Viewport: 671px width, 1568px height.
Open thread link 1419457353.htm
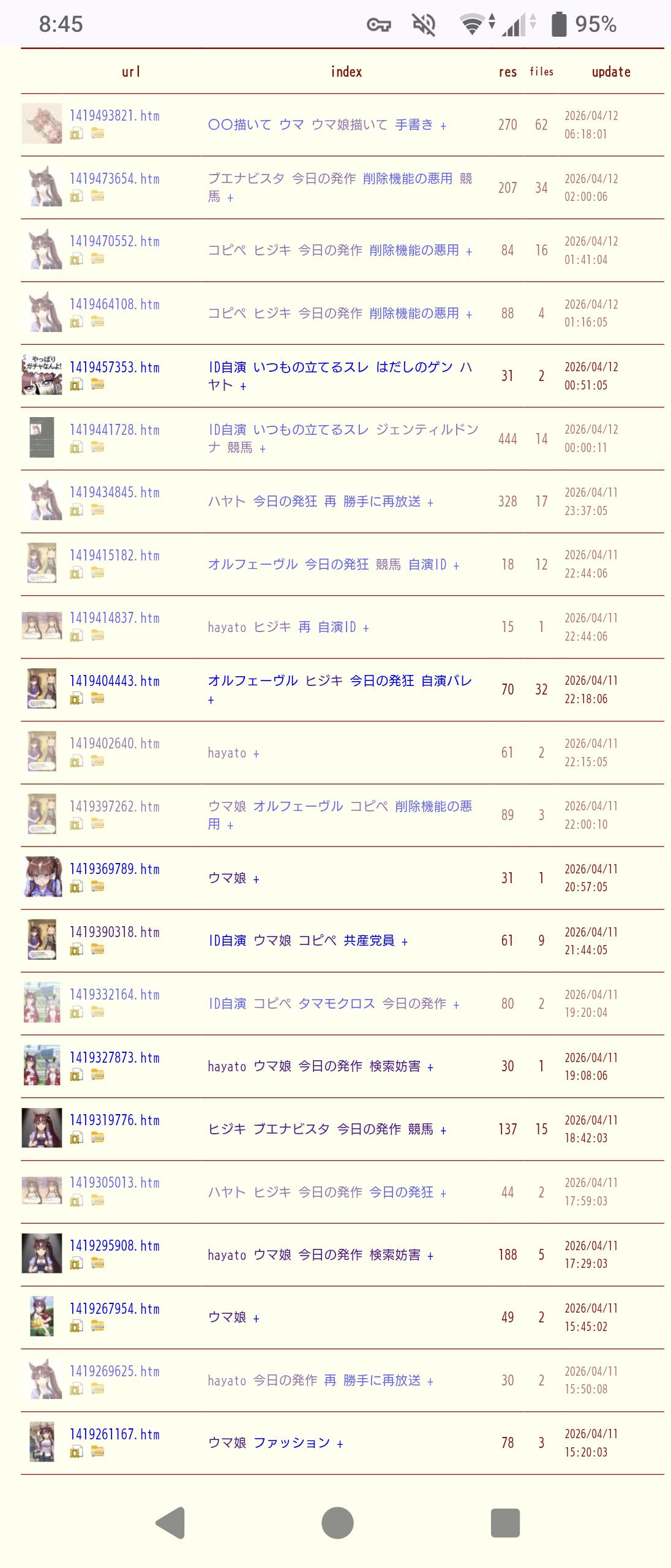click(114, 367)
